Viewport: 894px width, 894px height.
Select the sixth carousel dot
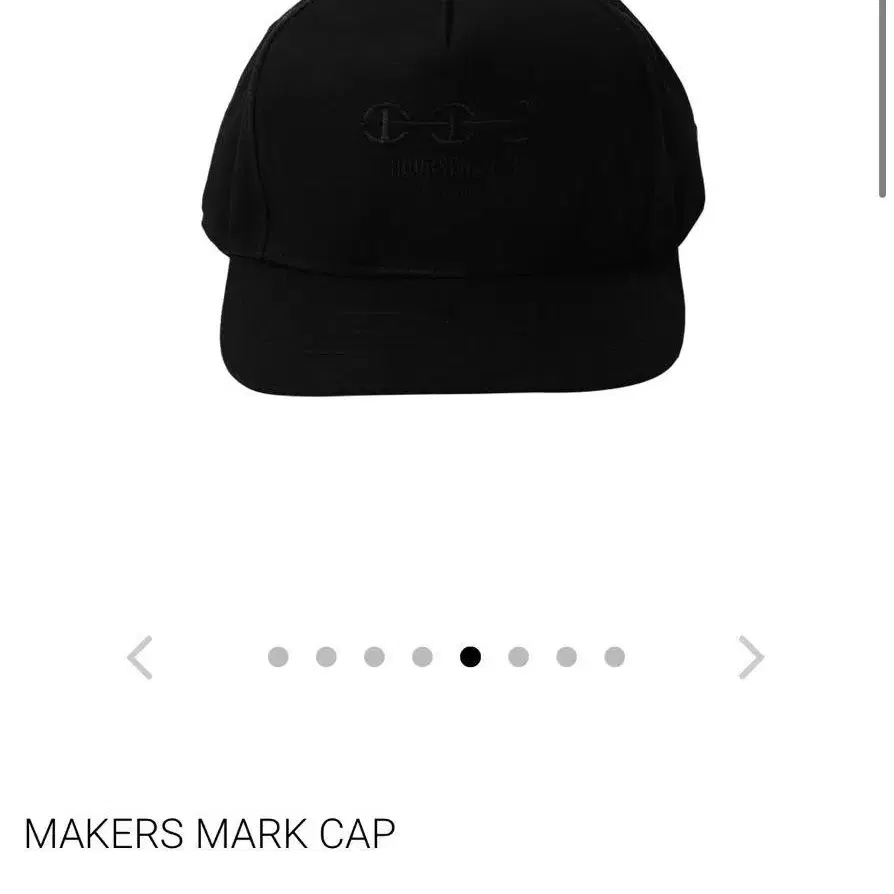tap(518, 657)
